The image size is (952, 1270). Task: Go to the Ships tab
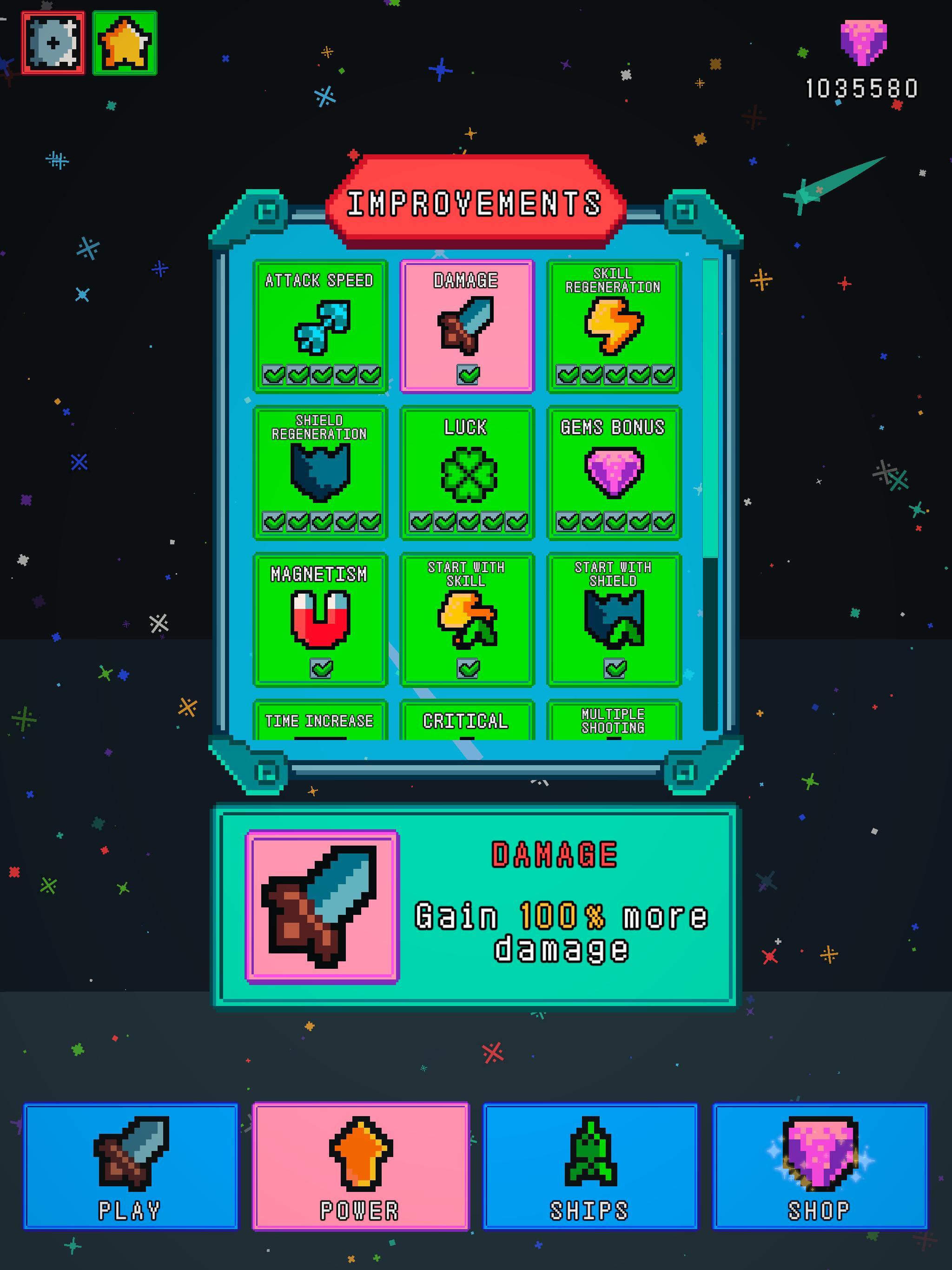(x=590, y=1165)
